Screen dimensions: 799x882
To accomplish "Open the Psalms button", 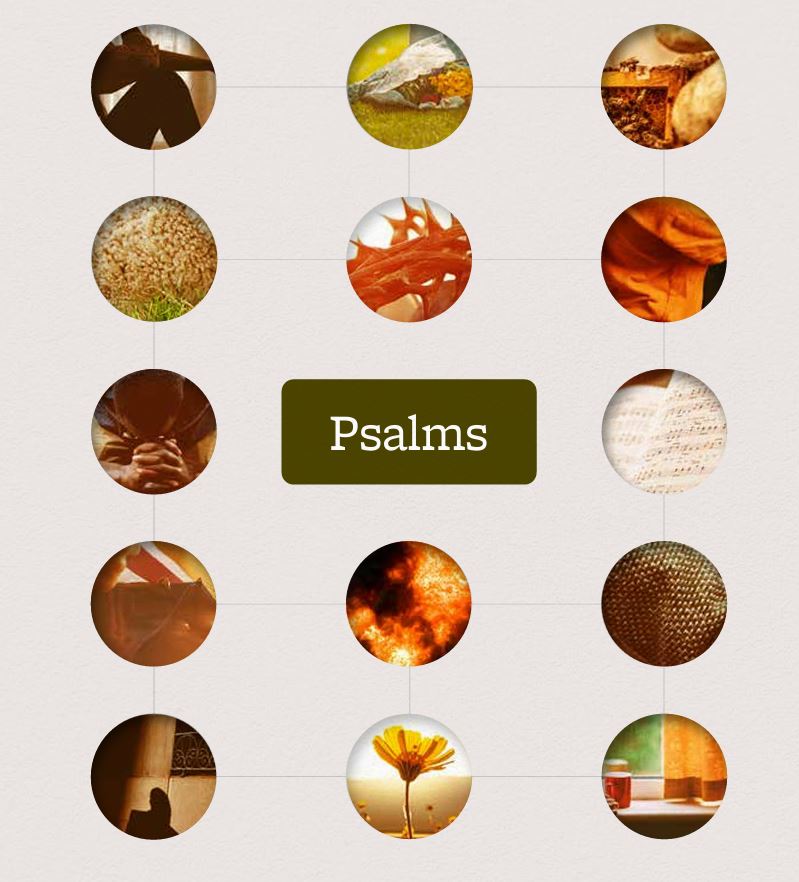I will pyautogui.click(x=408, y=432).
